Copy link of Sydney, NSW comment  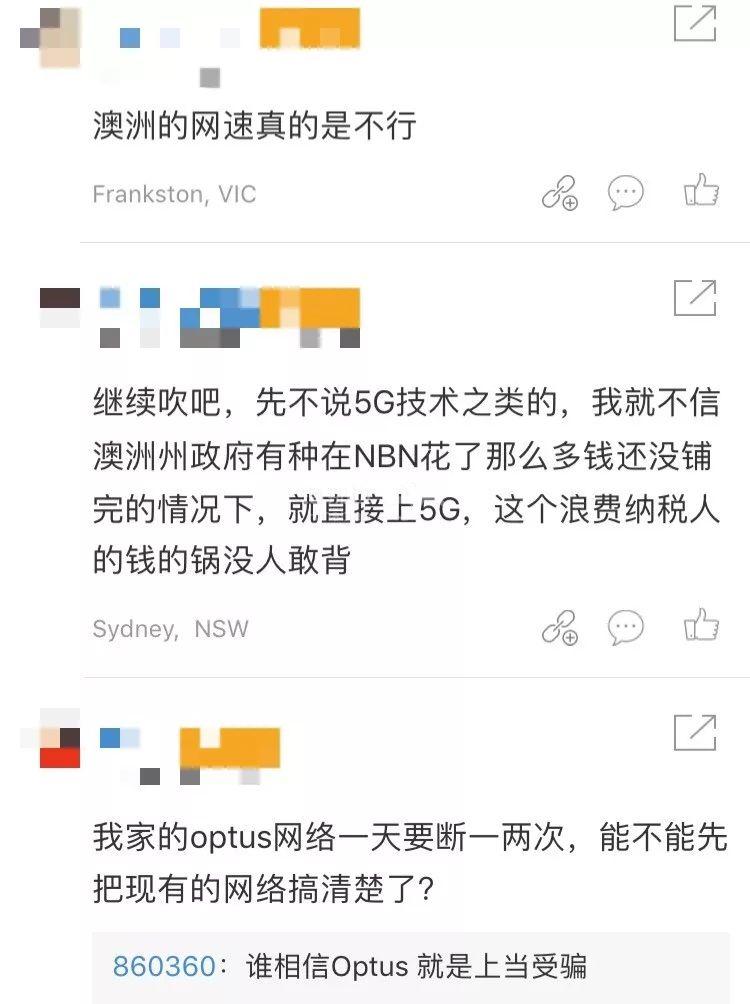point(560,628)
